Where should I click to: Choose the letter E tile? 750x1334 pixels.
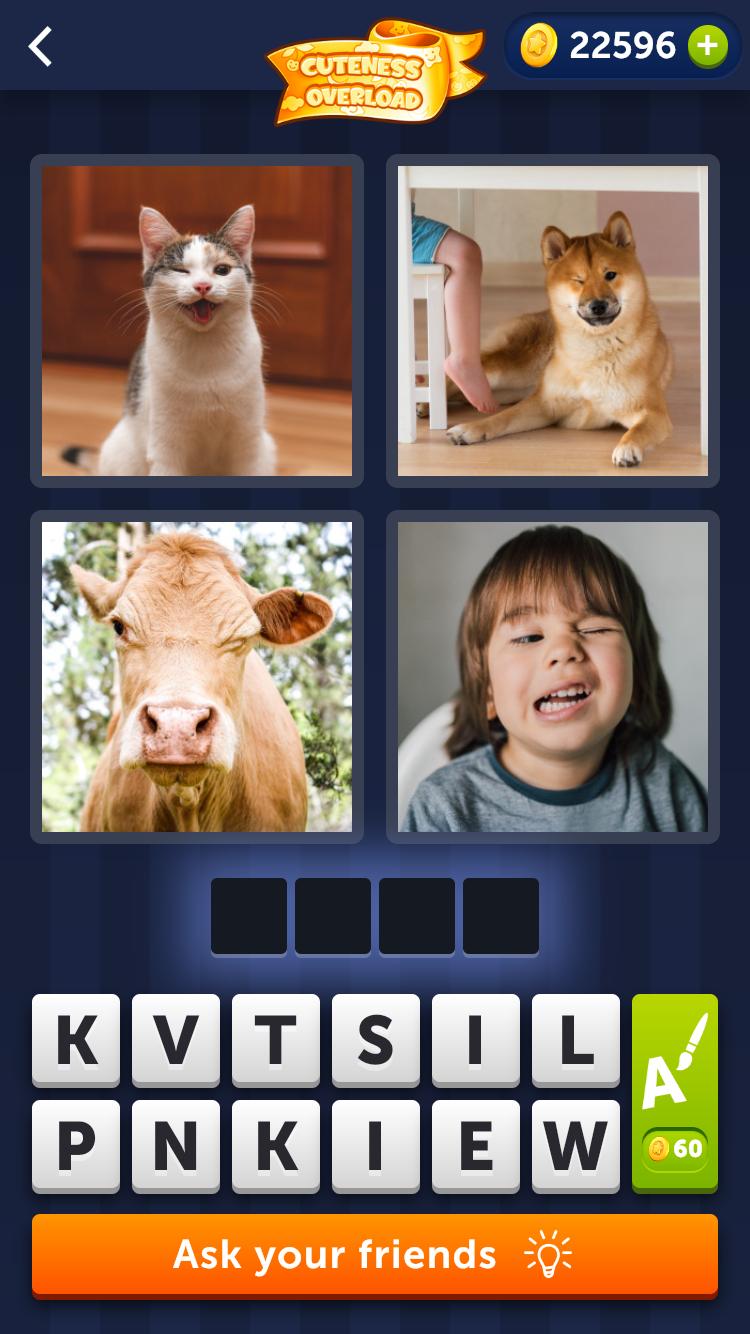point(476,1146)
